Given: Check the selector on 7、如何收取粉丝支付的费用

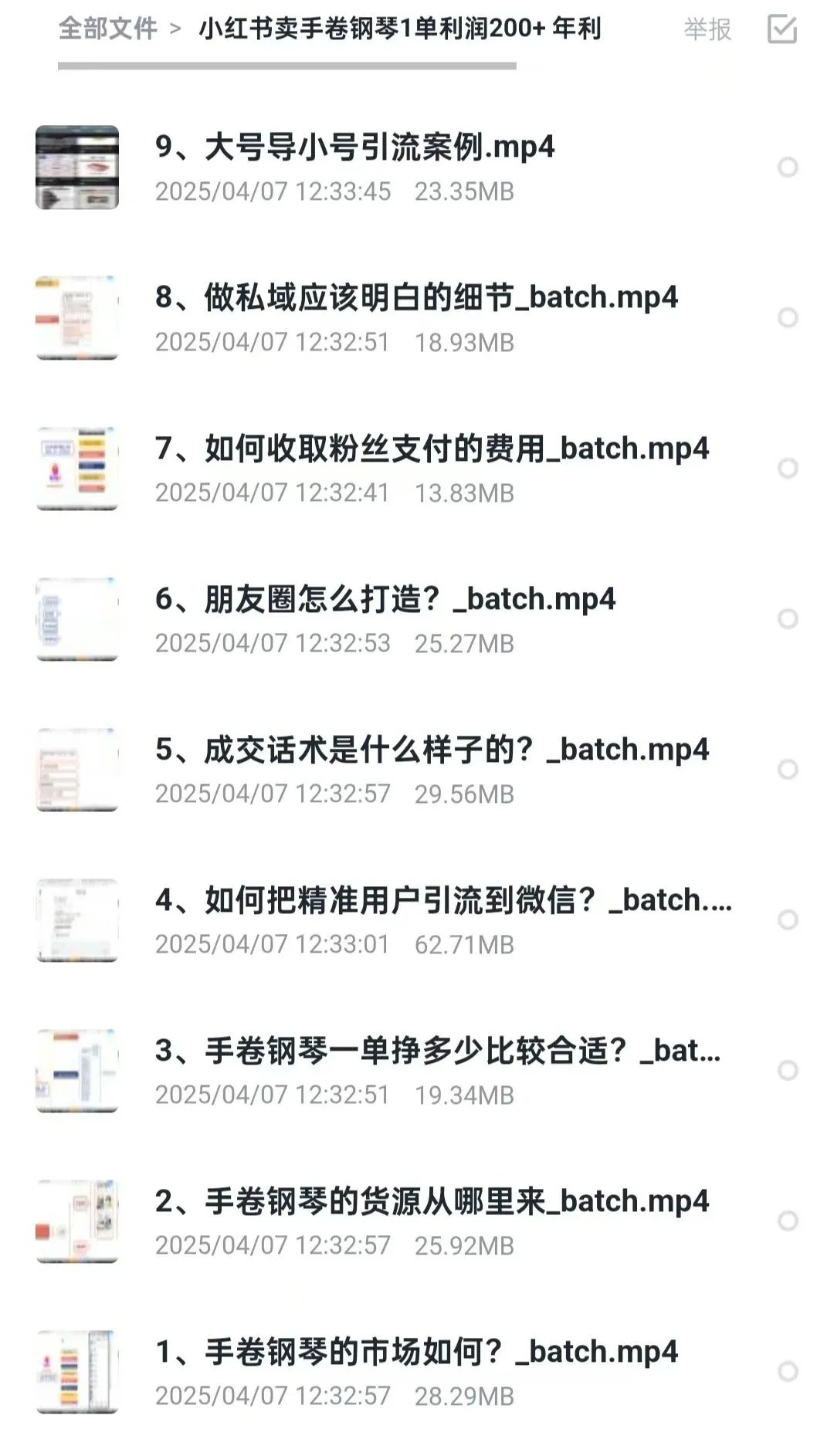Looking at the screenshot, I should (788, 468).
